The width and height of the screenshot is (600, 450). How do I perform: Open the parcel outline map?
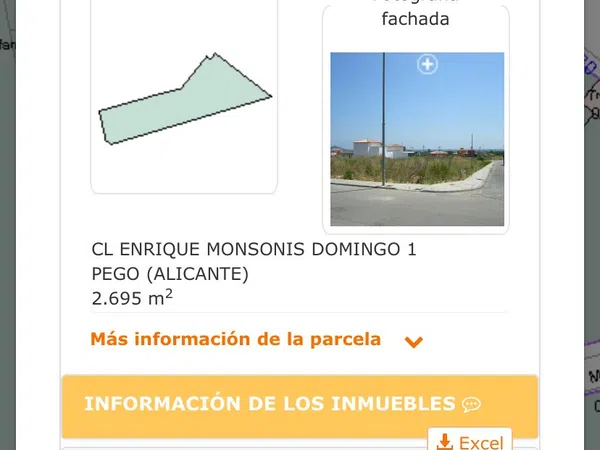pos(184,100)
